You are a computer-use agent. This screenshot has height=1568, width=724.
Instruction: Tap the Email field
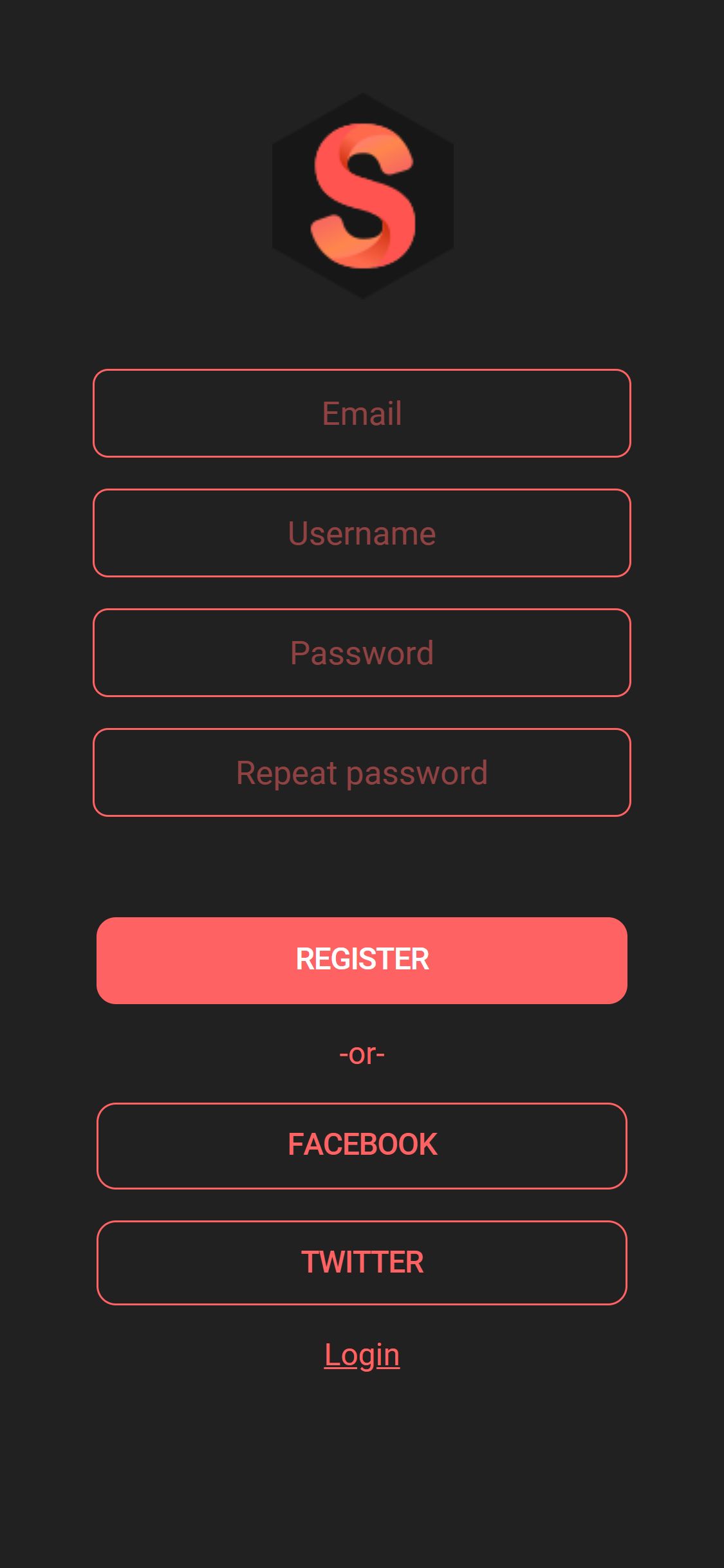coord(362,413)
